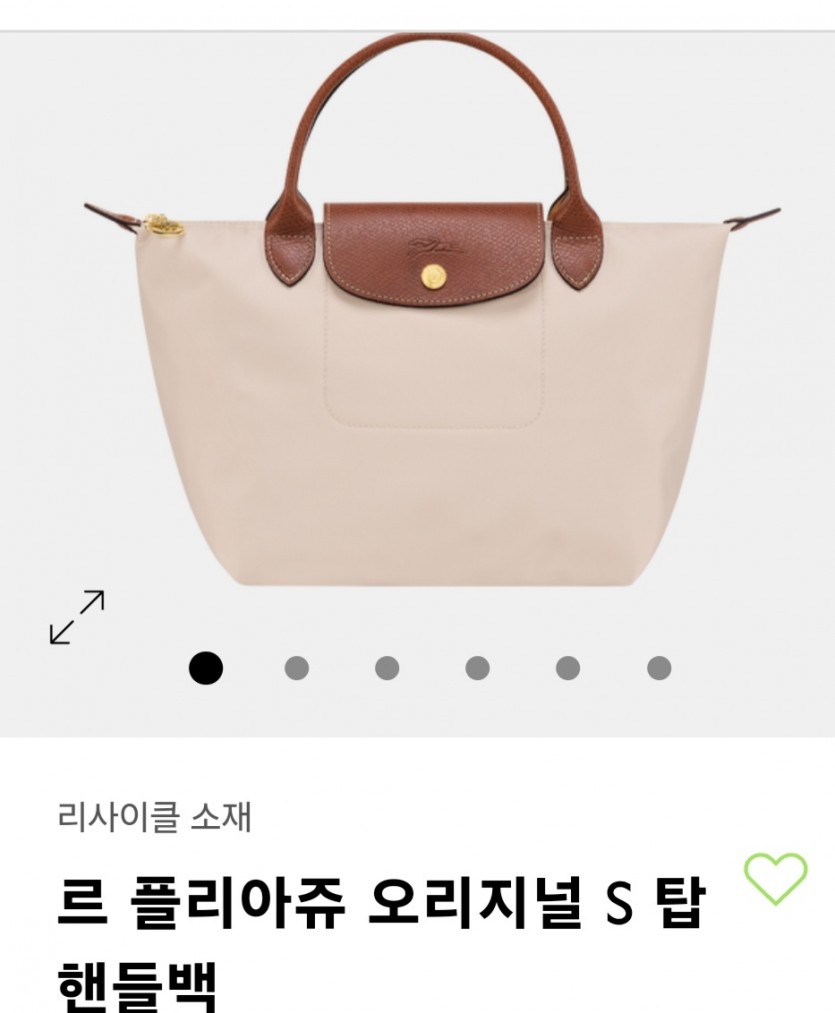
Task: Jump to the fourth product image dot
Action: click(477, 668)
